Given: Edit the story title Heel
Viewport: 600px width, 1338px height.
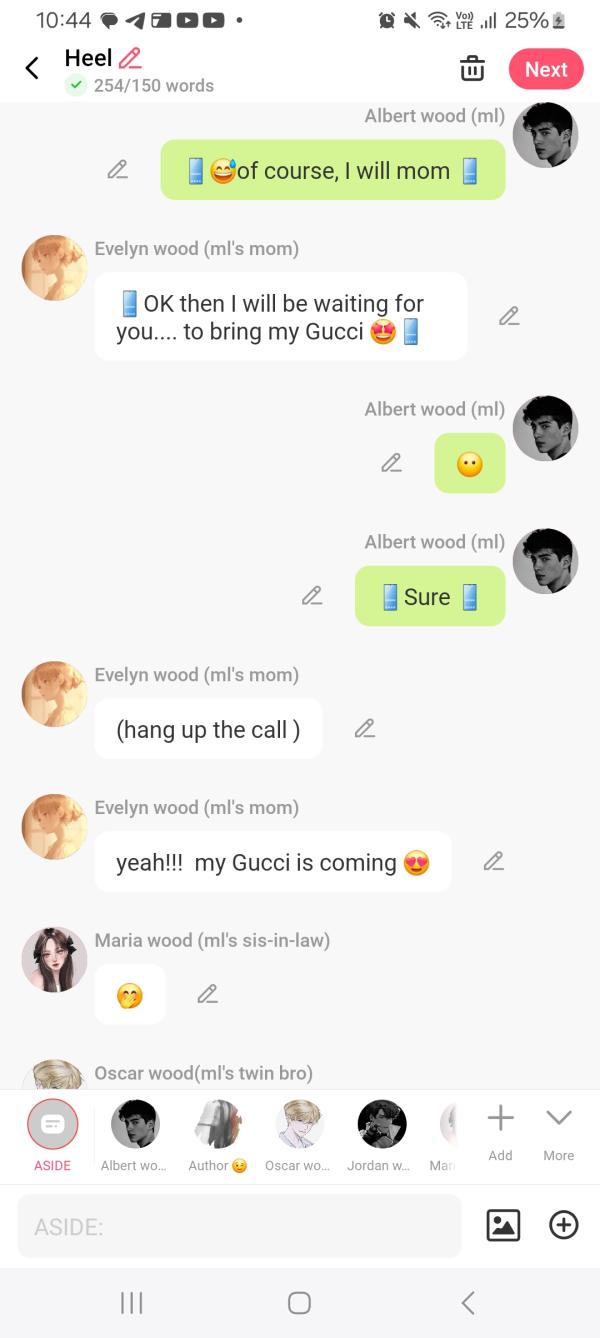Looking at the screenshot, I should [x=130, y=58].
